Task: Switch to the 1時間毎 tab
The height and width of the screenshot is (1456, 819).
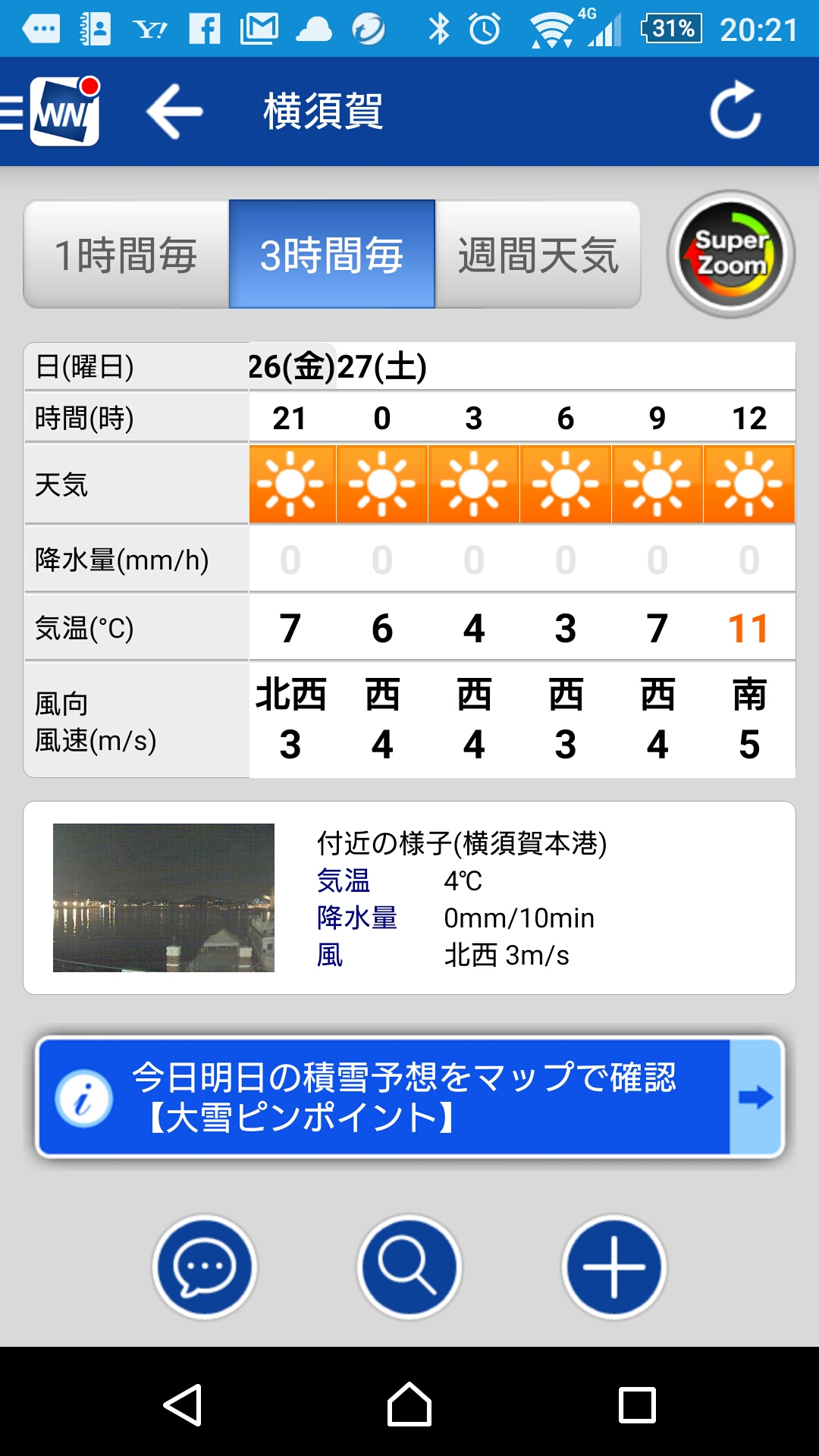Action: 127,255
